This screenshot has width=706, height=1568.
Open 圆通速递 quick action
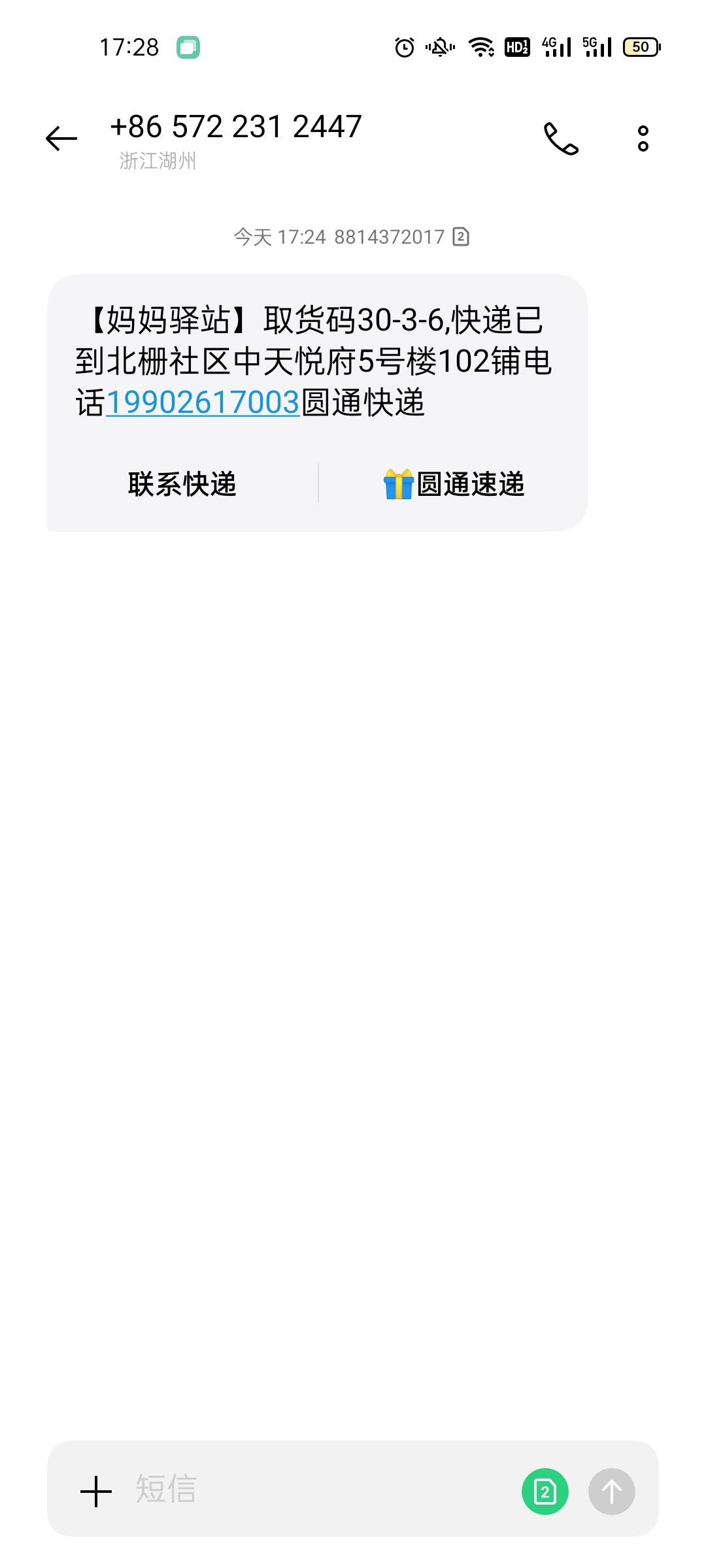click(454, 484)
